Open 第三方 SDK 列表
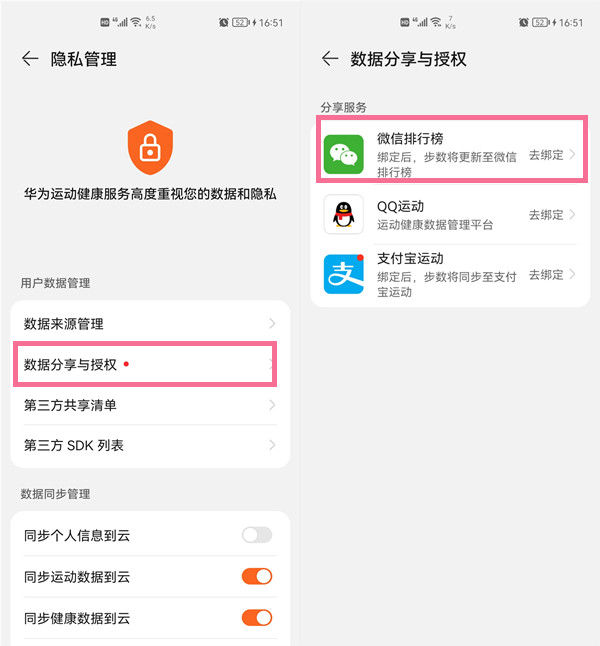600x646 pixels. pyautogui.click(x=150, y=445)
